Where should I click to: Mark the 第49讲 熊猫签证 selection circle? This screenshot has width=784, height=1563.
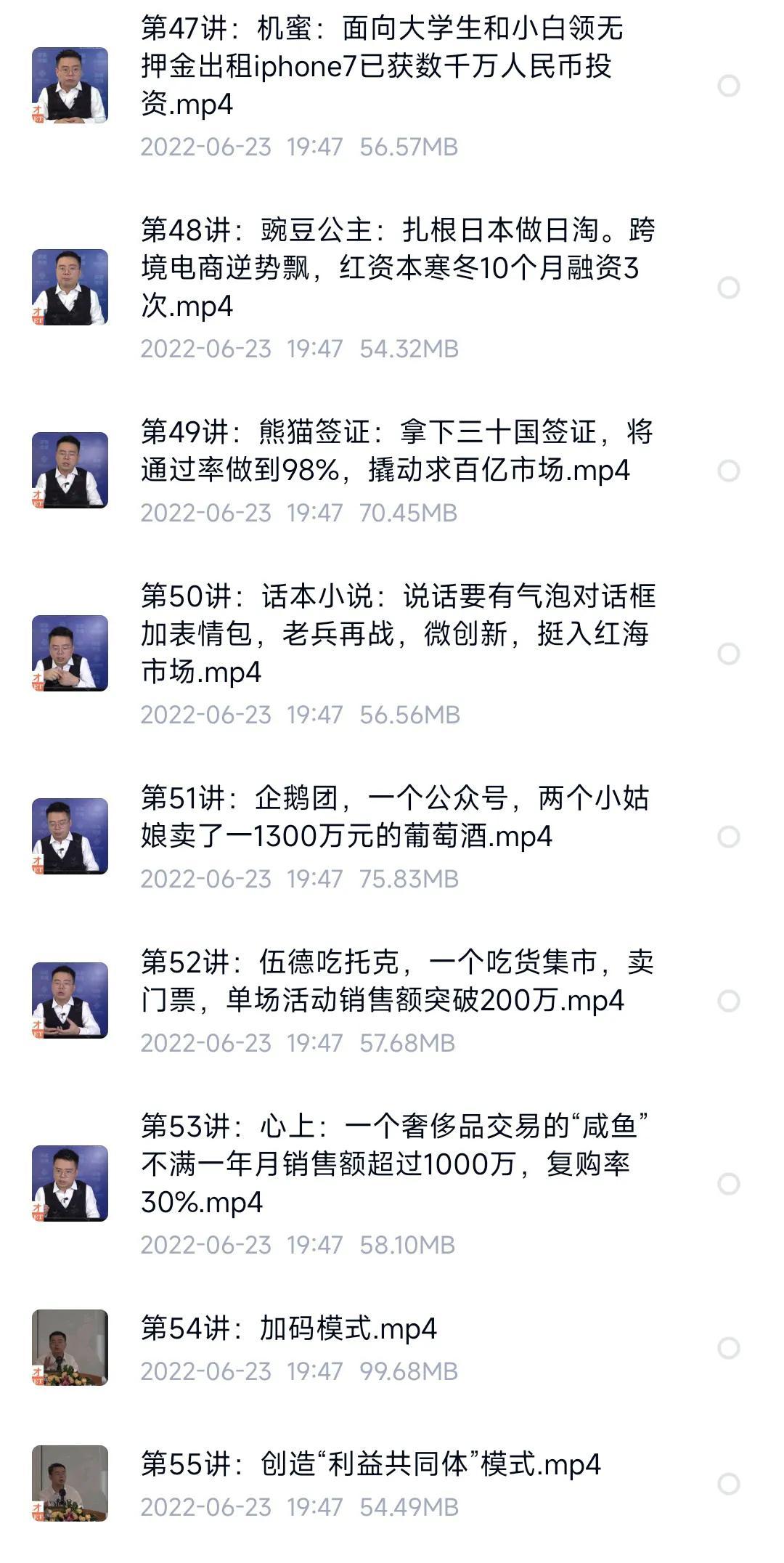click(728, 471)
